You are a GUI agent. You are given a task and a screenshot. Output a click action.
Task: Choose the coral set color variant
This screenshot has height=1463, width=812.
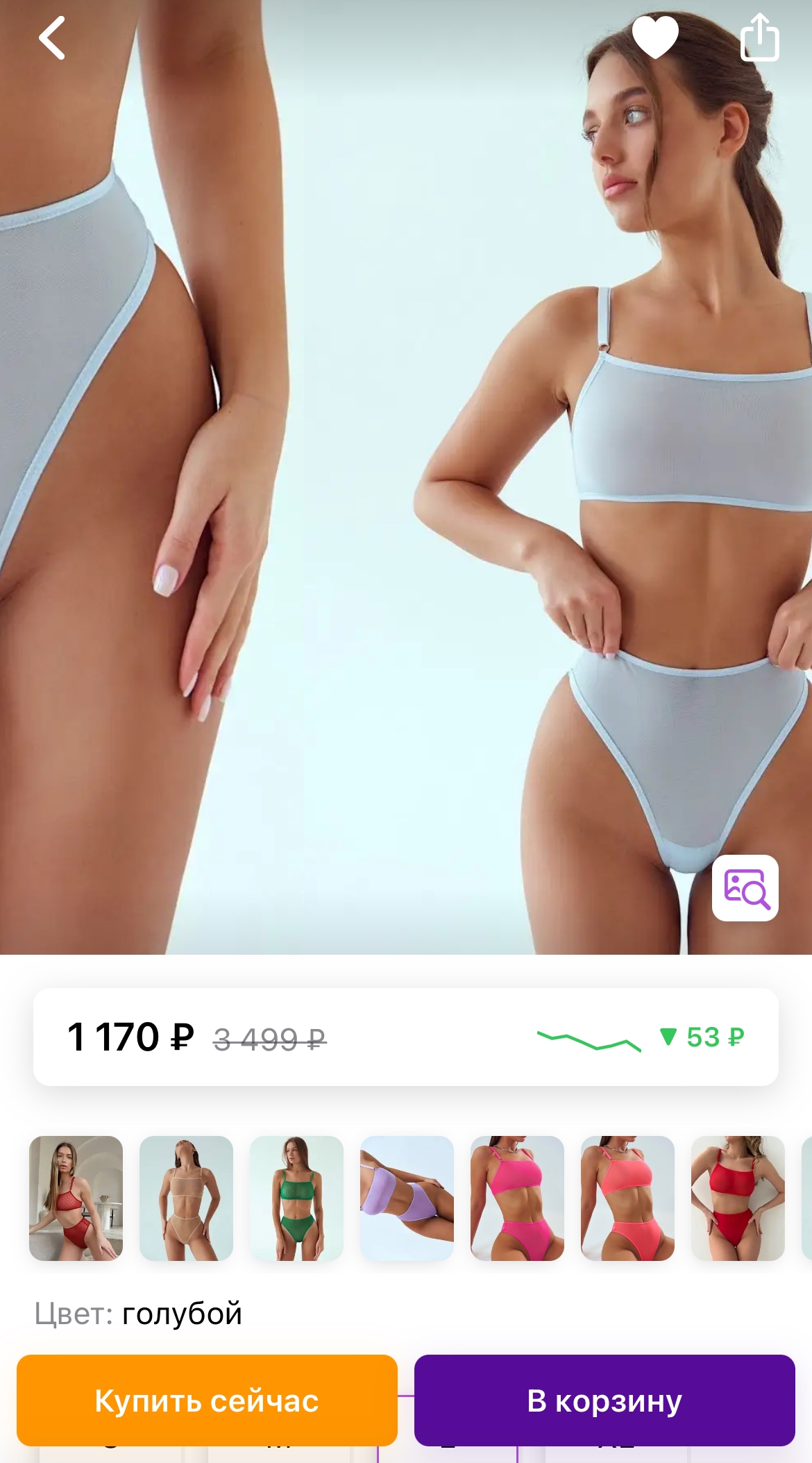[627, 1198]
